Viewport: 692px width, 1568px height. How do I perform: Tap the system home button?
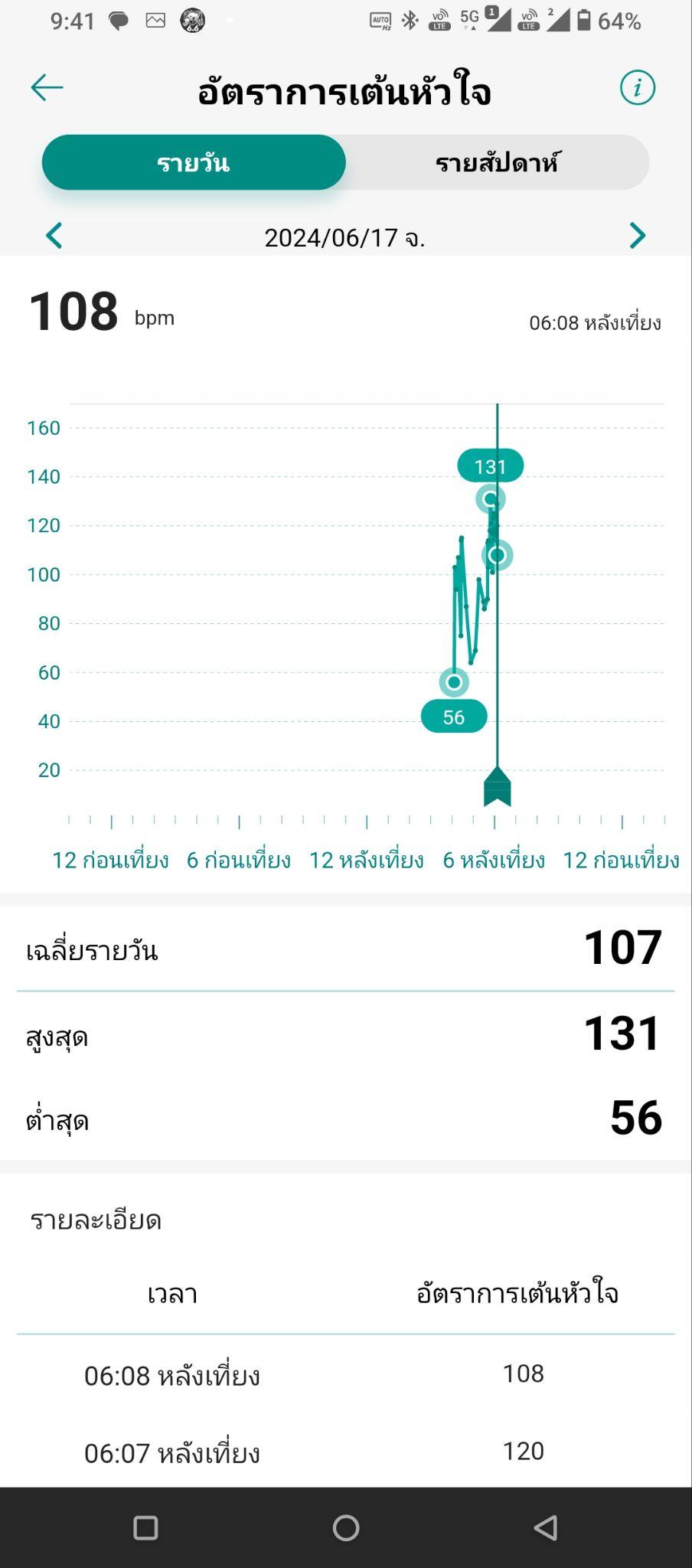346,1527
